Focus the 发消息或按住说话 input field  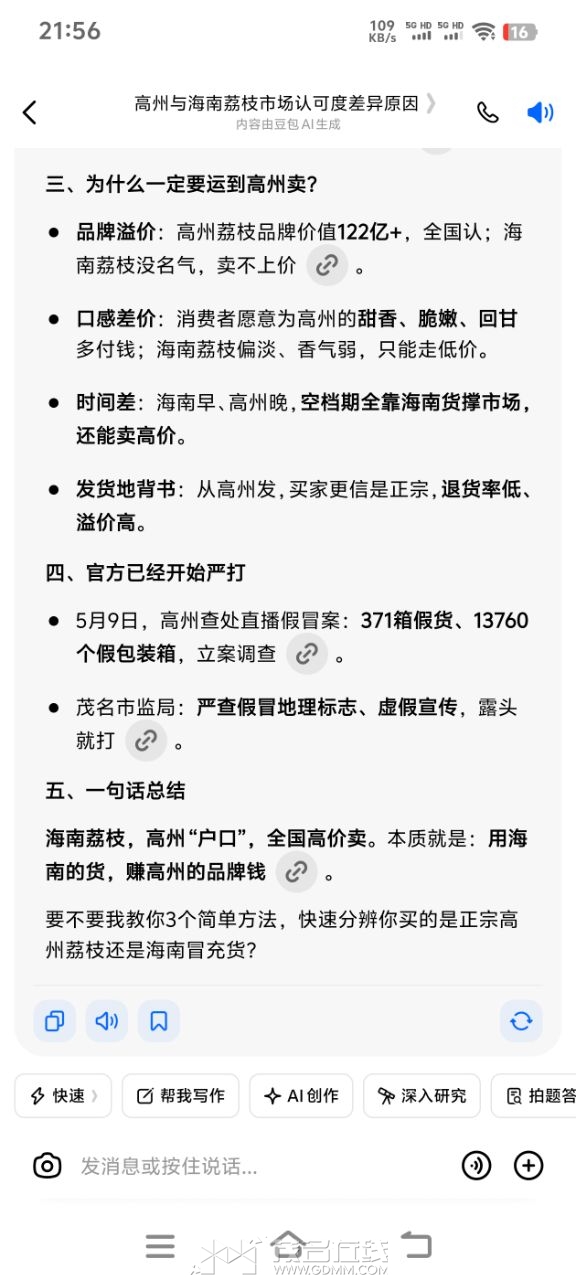click(x=260, y=1166)
